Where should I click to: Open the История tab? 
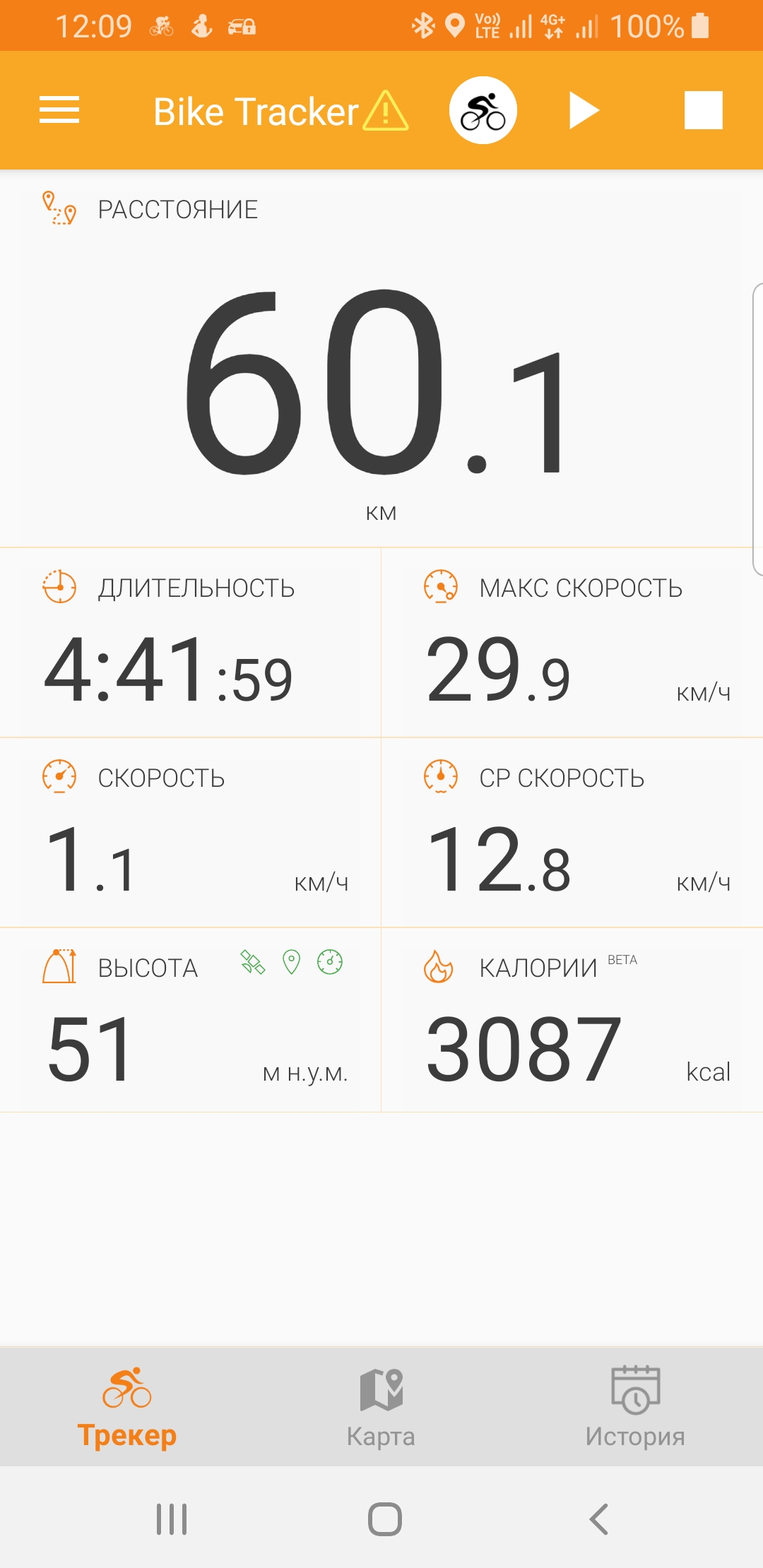click(635, 1407)
